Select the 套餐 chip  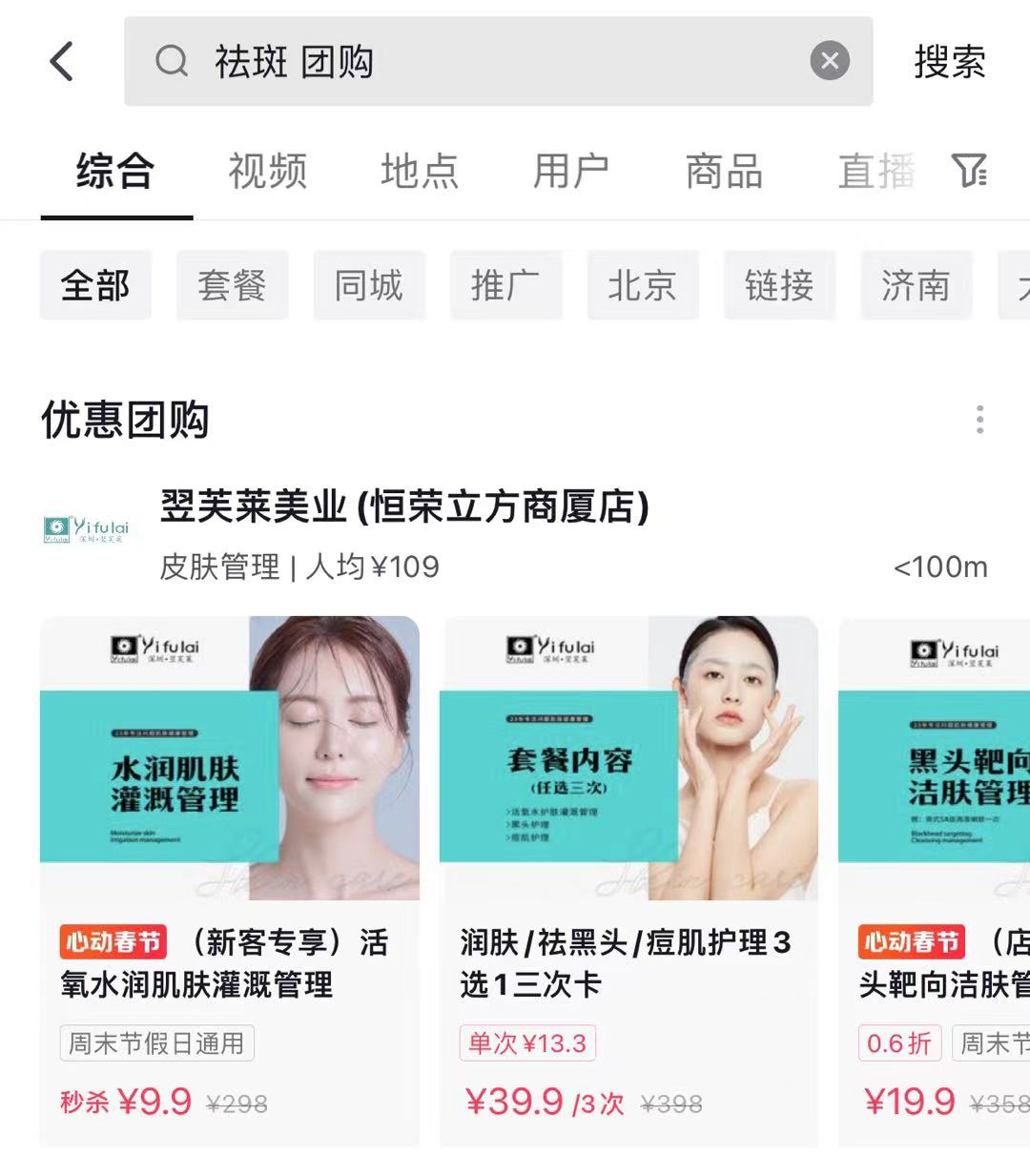point(232,285)
